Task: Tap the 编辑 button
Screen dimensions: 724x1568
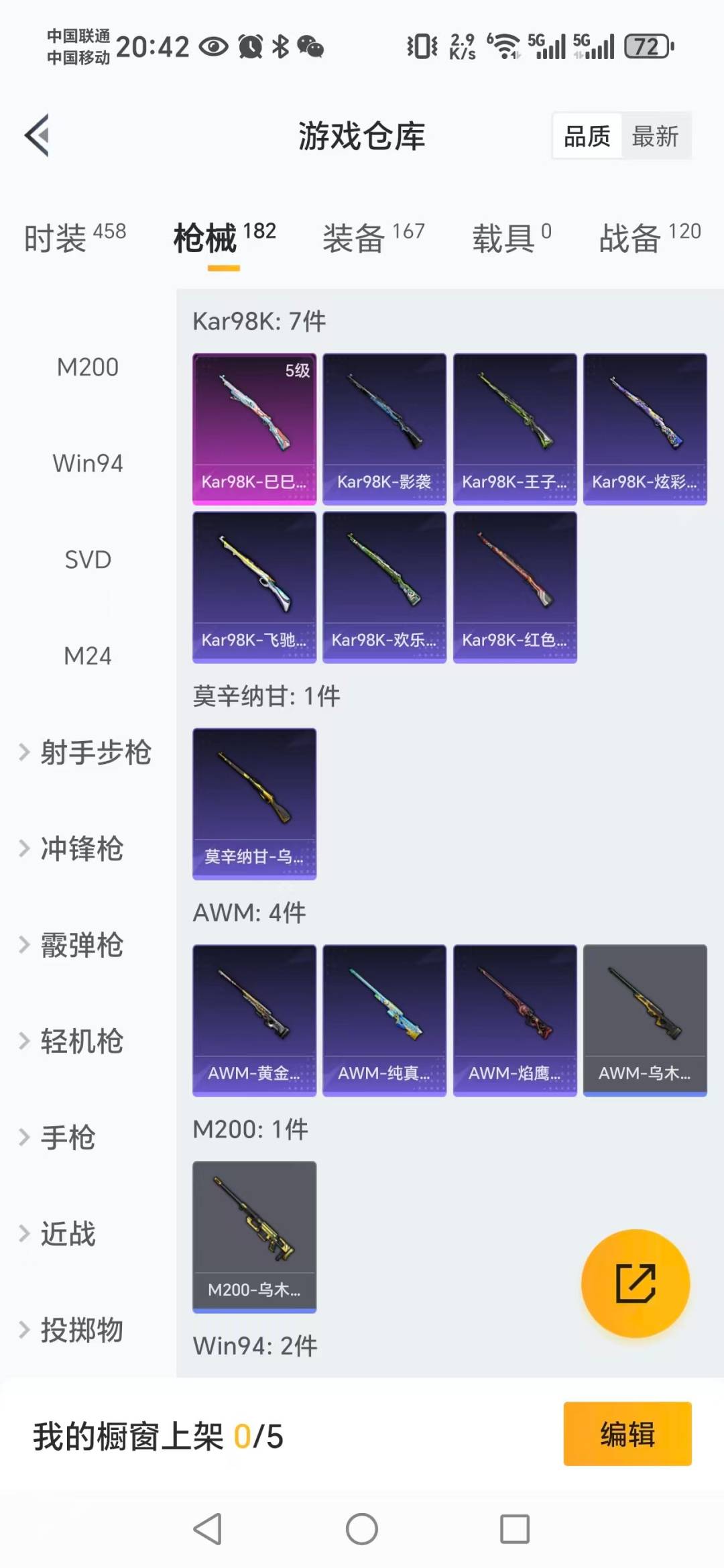Action: click(627, 1434)
